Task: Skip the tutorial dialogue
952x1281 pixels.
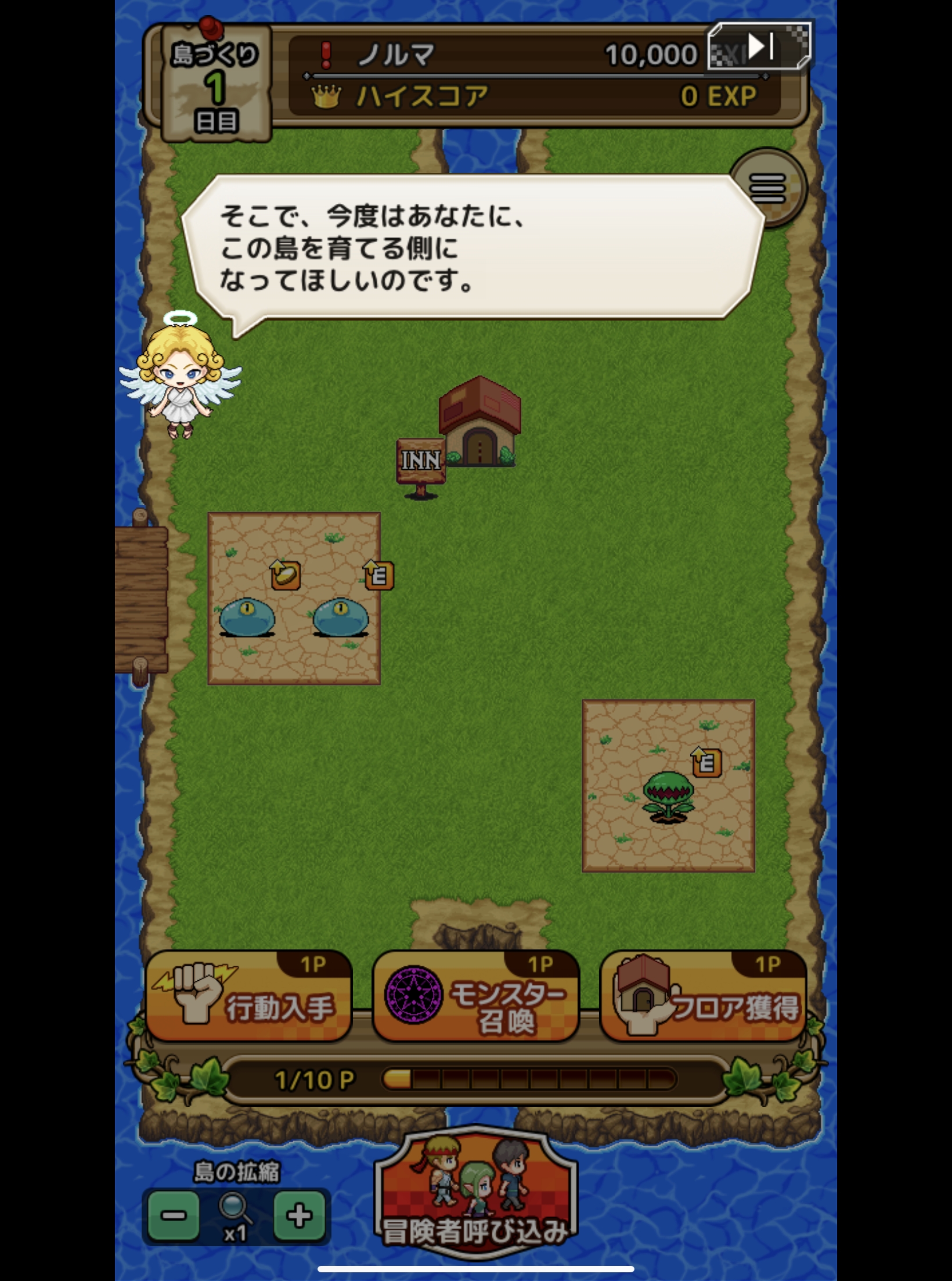Action: pos(759,46)
